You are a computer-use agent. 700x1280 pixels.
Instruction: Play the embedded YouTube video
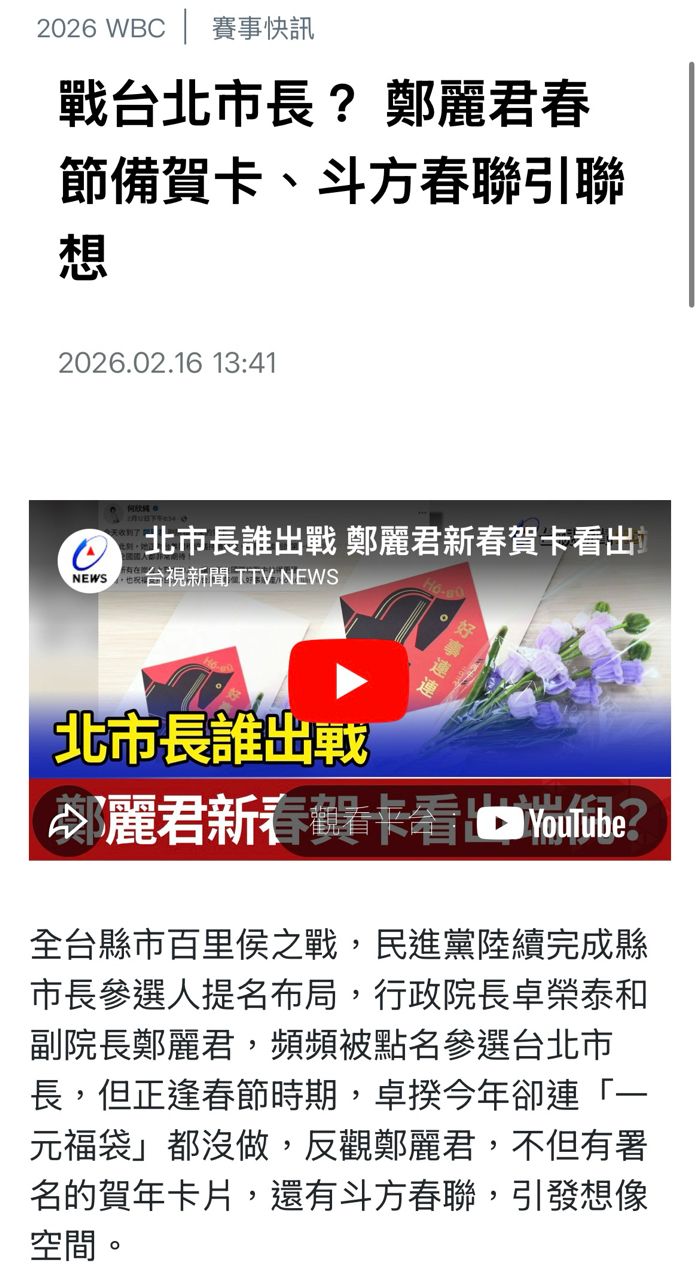pyautogui.click(x=349, y=681)
